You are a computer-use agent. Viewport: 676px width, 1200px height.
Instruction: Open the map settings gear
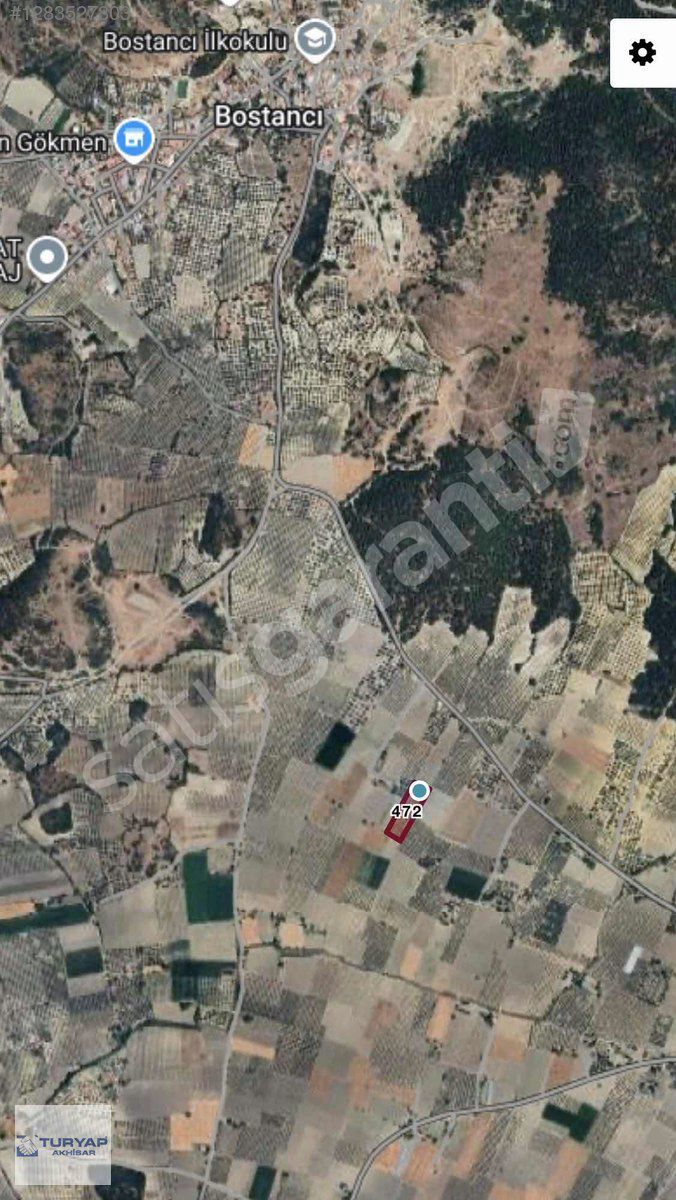[642, 52]
